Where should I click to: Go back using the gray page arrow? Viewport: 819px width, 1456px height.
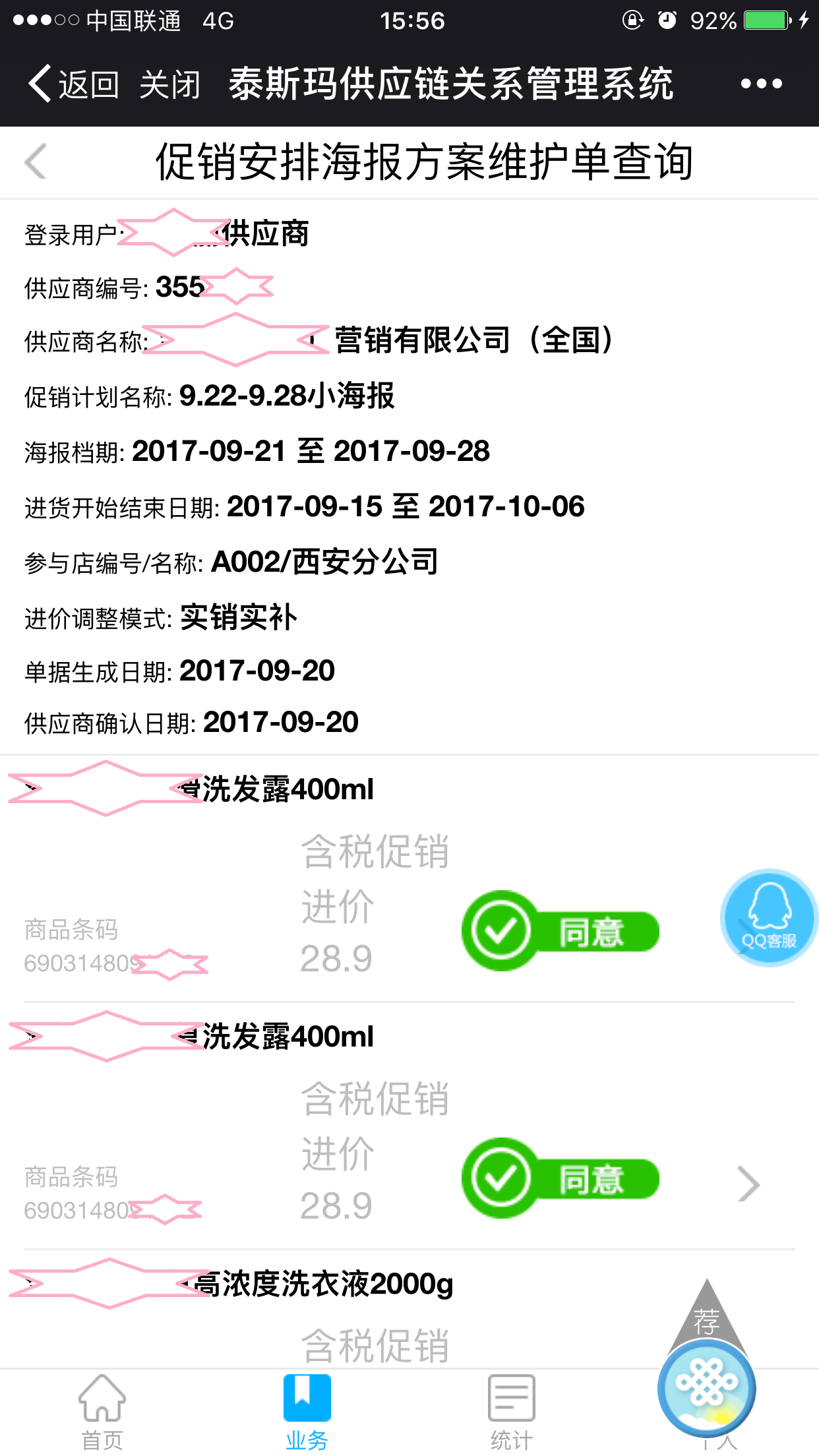(36, 162)
